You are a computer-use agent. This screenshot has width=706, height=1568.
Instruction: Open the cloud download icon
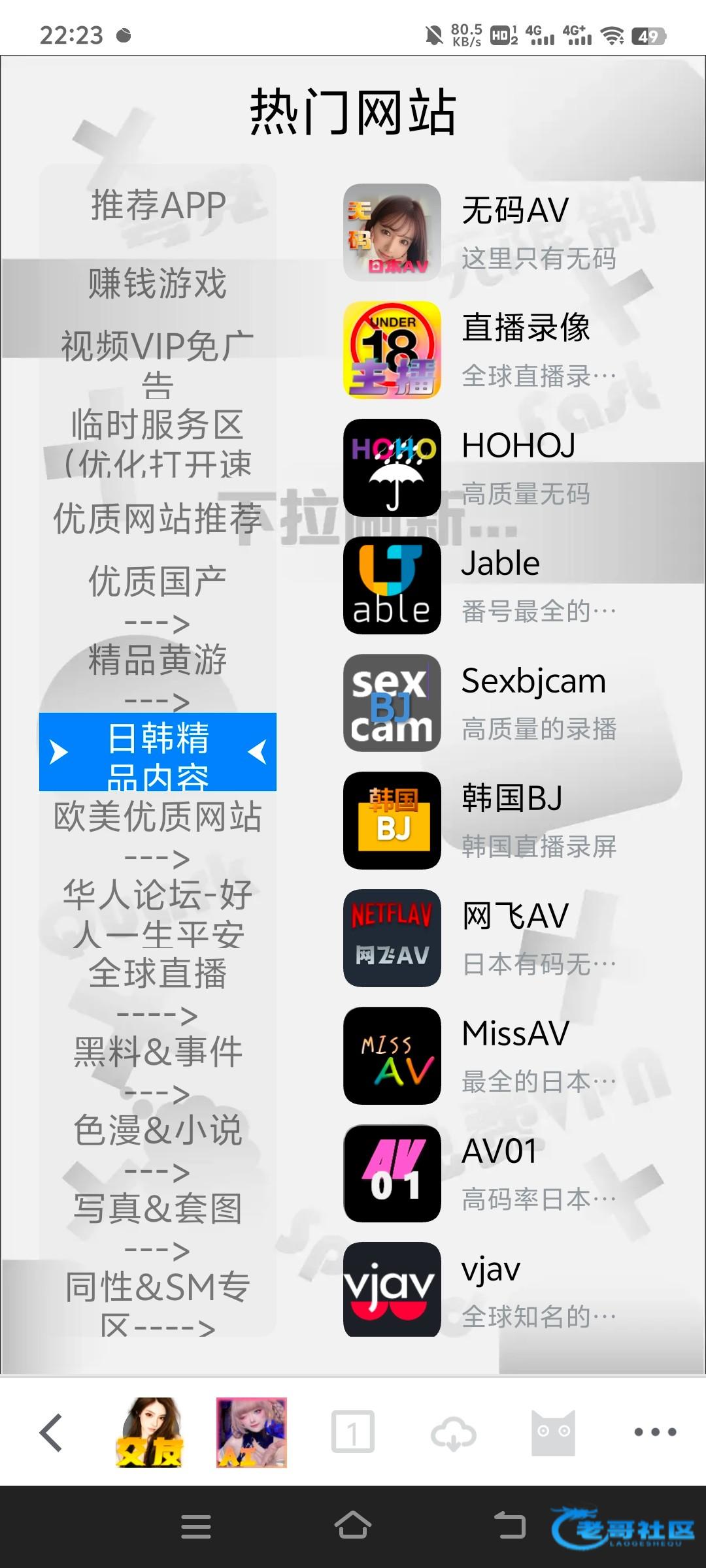pos(453,1433)
